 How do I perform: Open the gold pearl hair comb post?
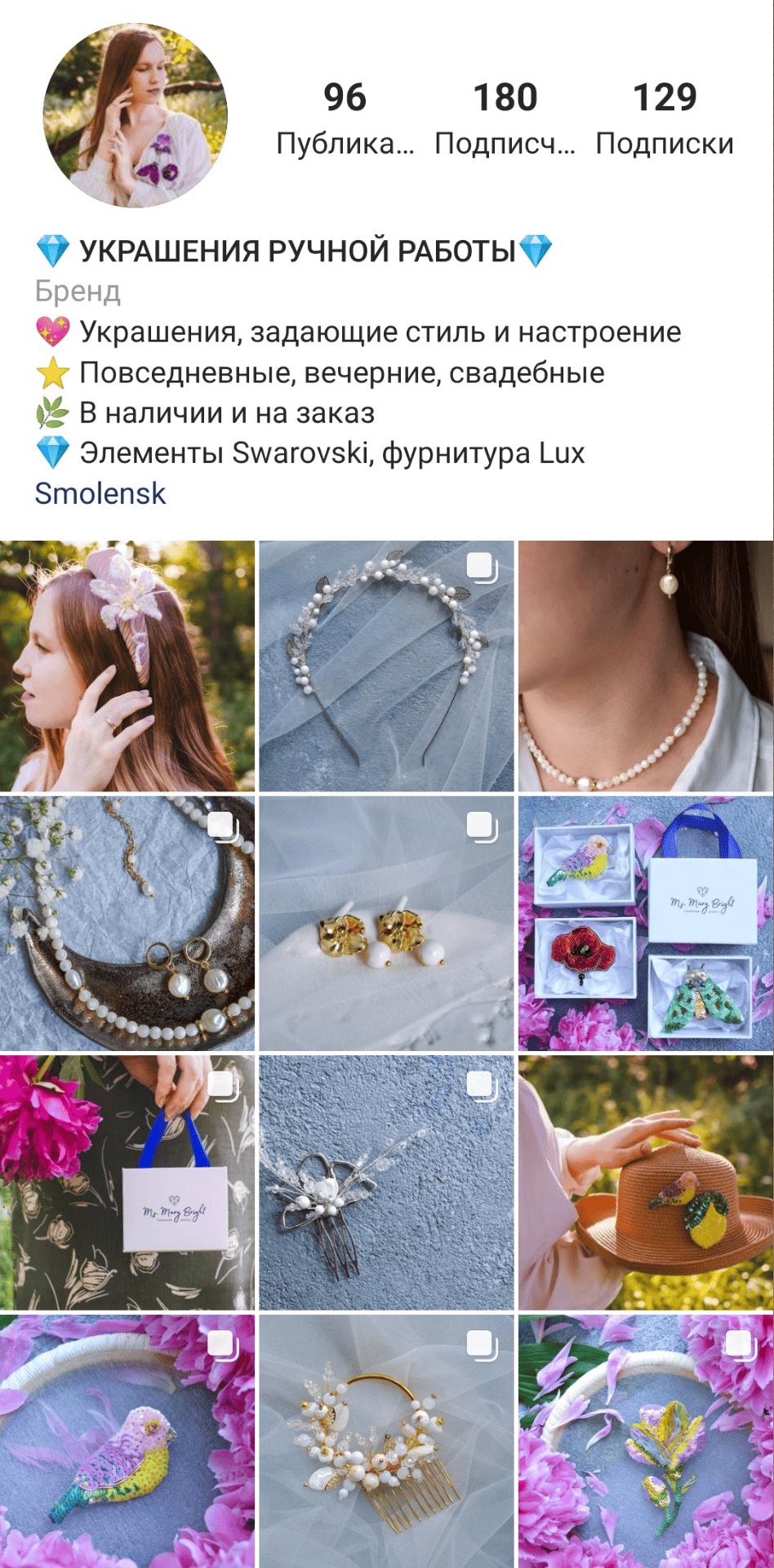pos(386,1441)
